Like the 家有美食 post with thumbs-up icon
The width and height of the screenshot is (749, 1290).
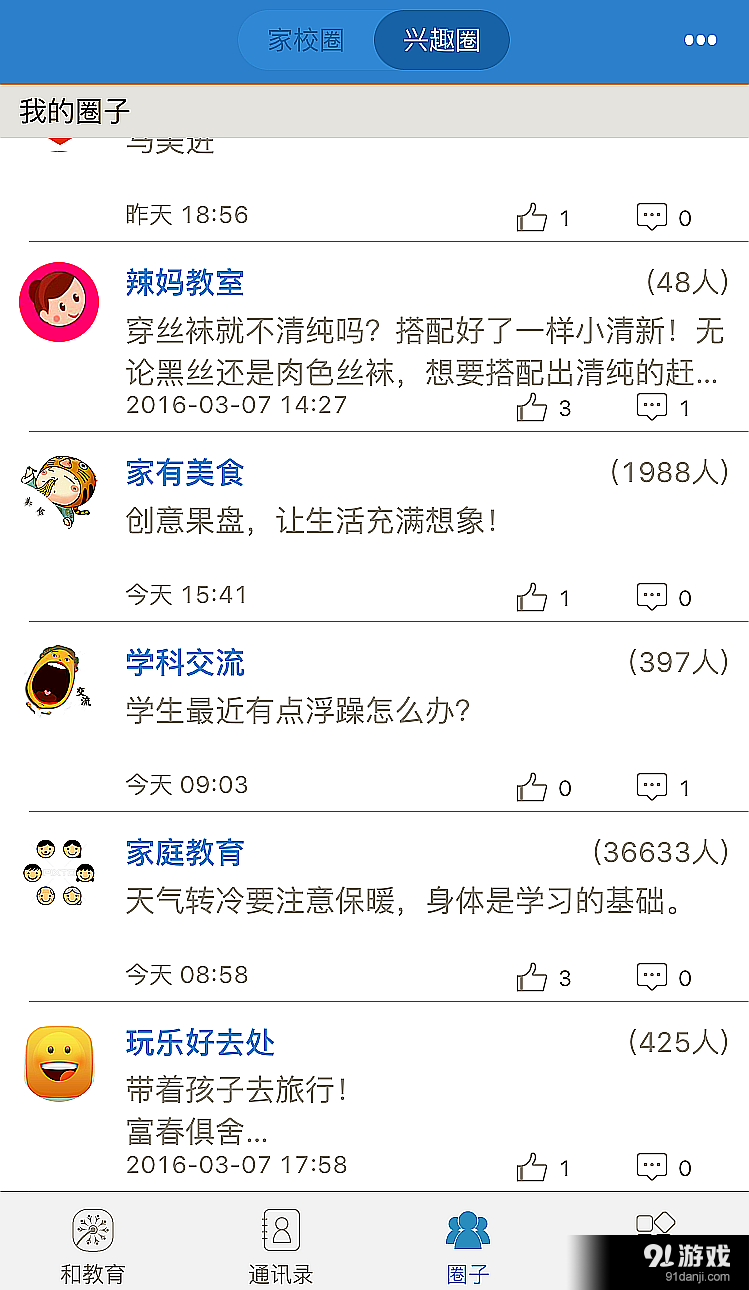click(x=532, y=595)
